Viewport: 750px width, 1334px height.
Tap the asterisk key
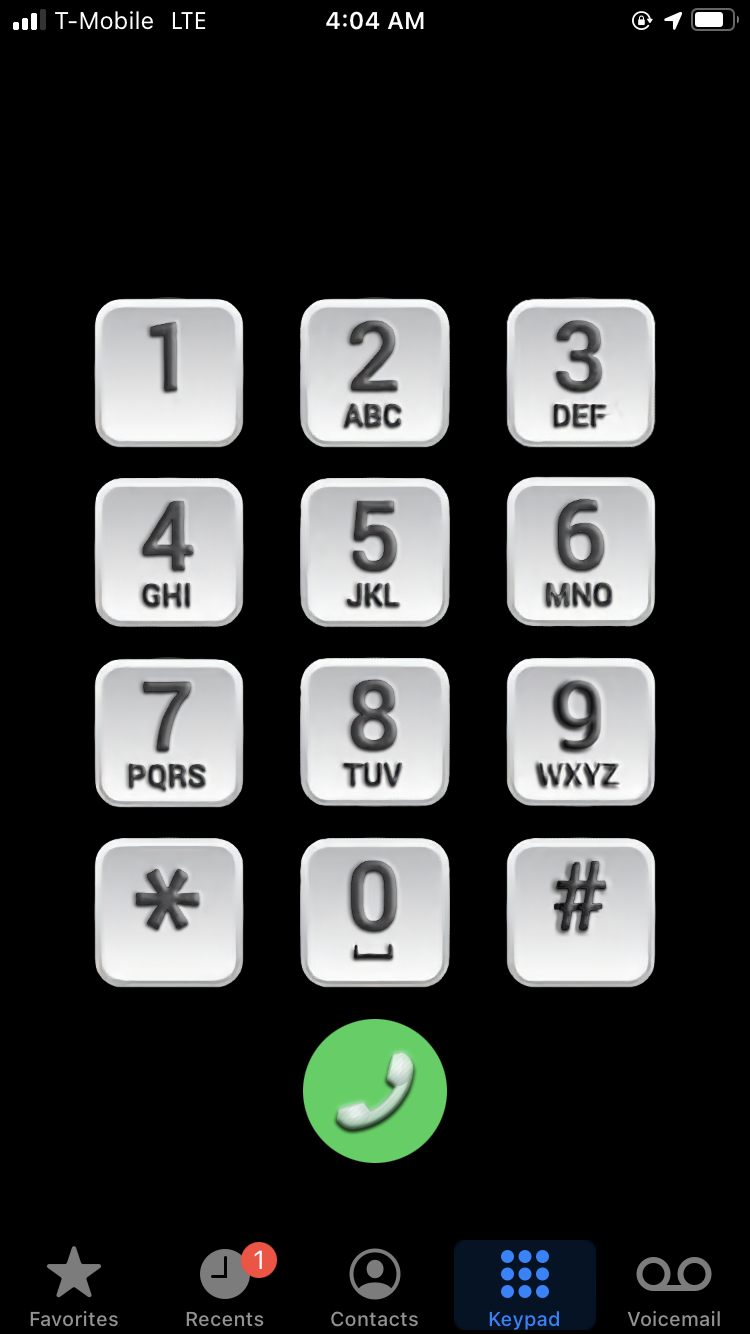169,912
